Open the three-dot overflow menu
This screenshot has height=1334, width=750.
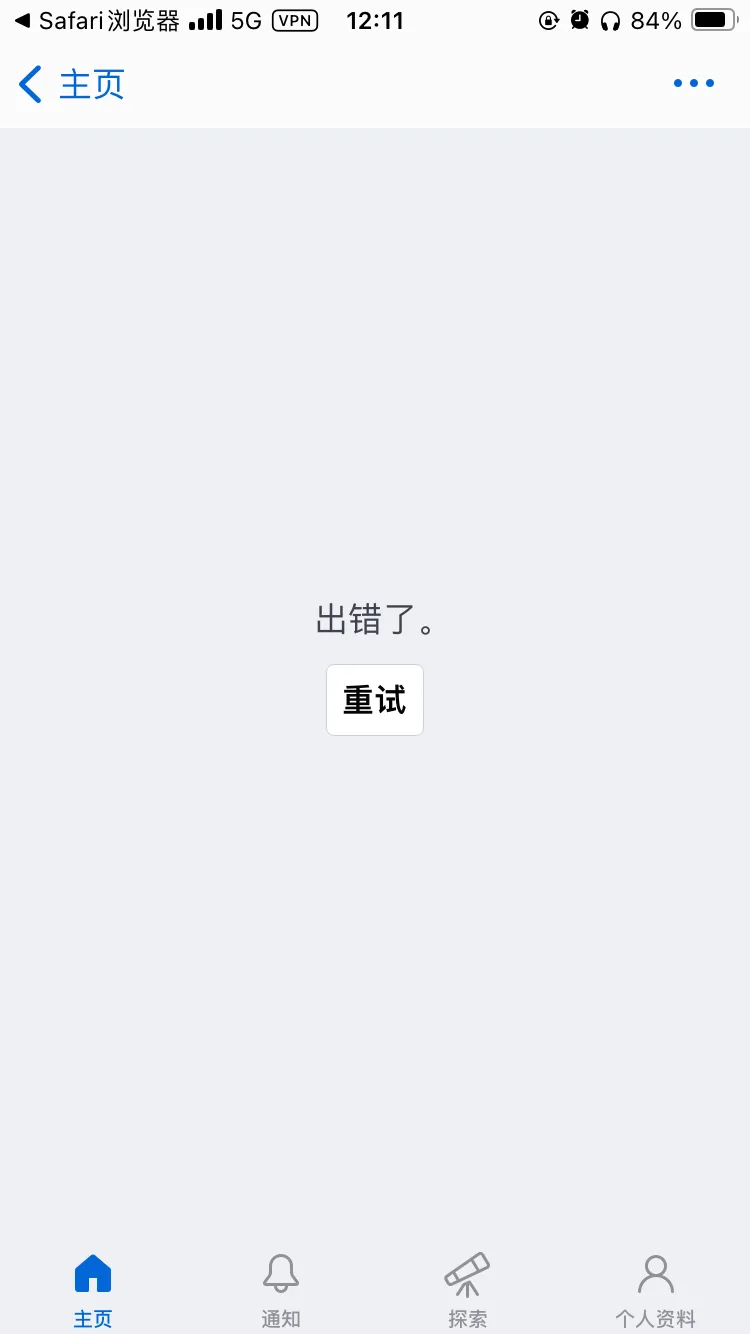click(693, 83)
